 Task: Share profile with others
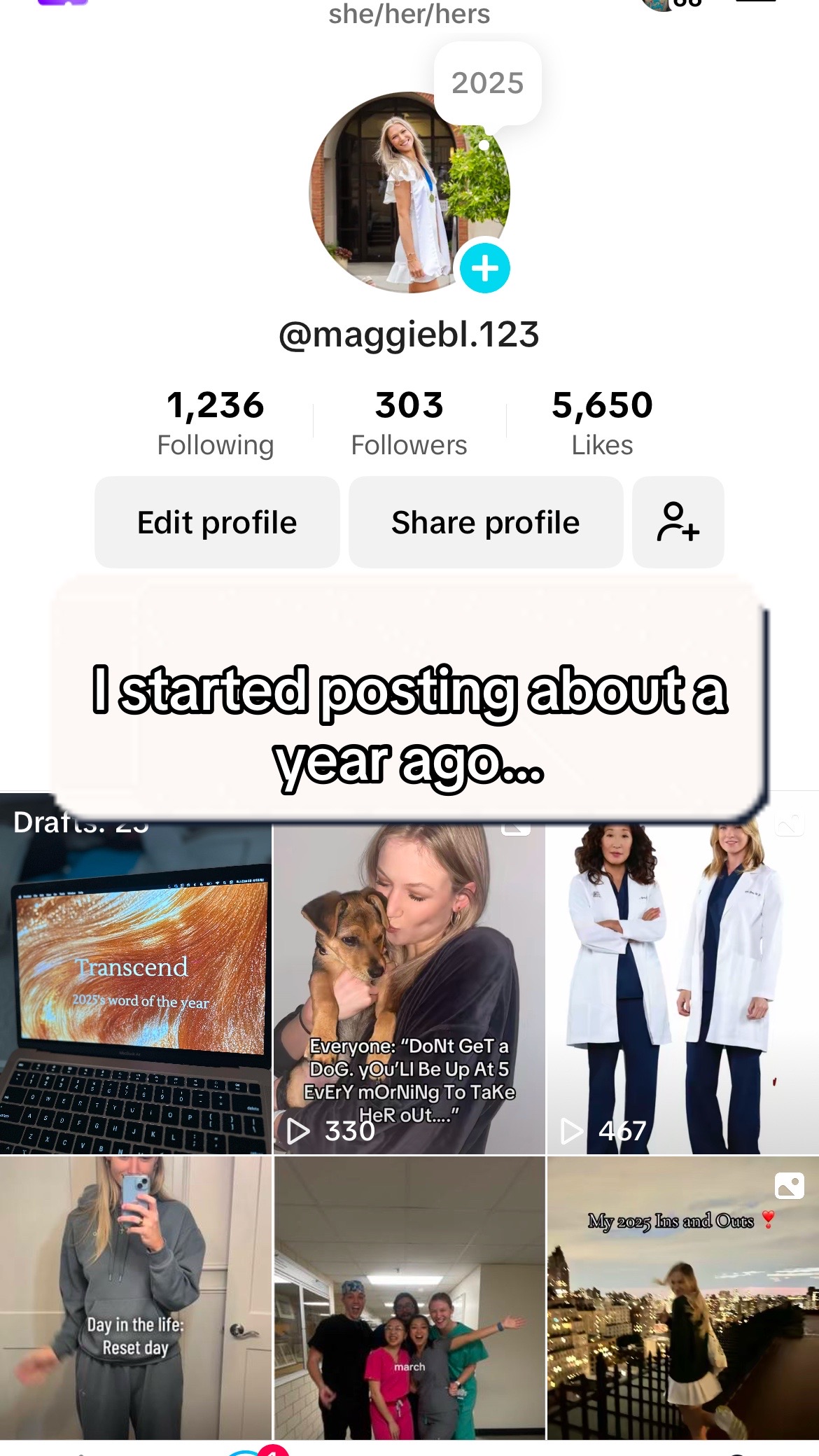pyautogui.click(x=486, y=522)
